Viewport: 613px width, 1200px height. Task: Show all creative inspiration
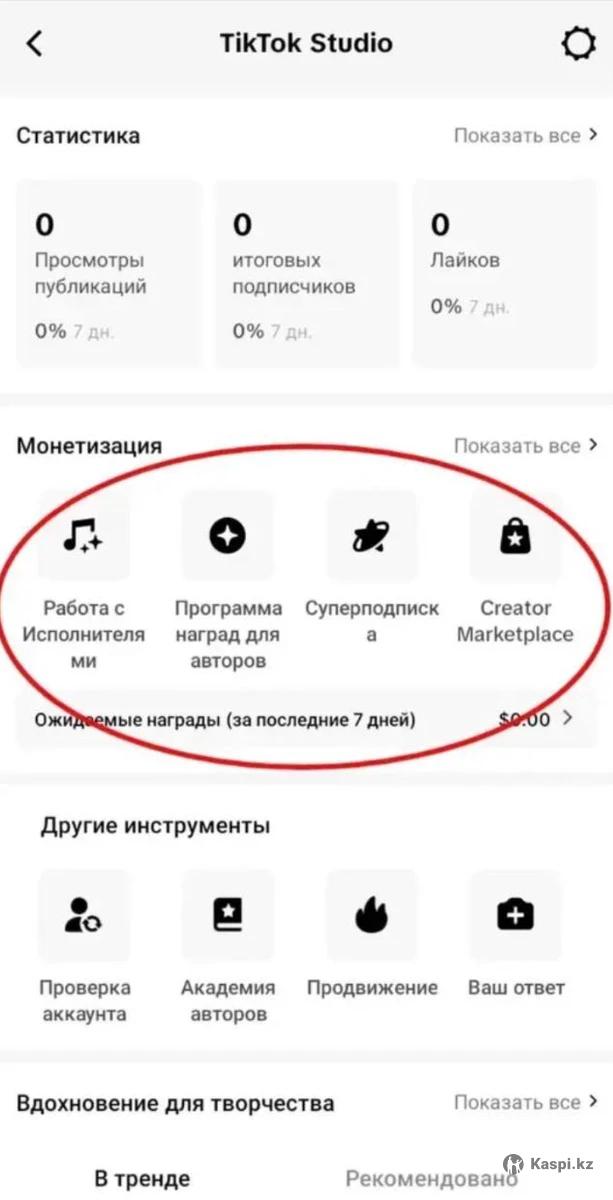pos(525,1103)
